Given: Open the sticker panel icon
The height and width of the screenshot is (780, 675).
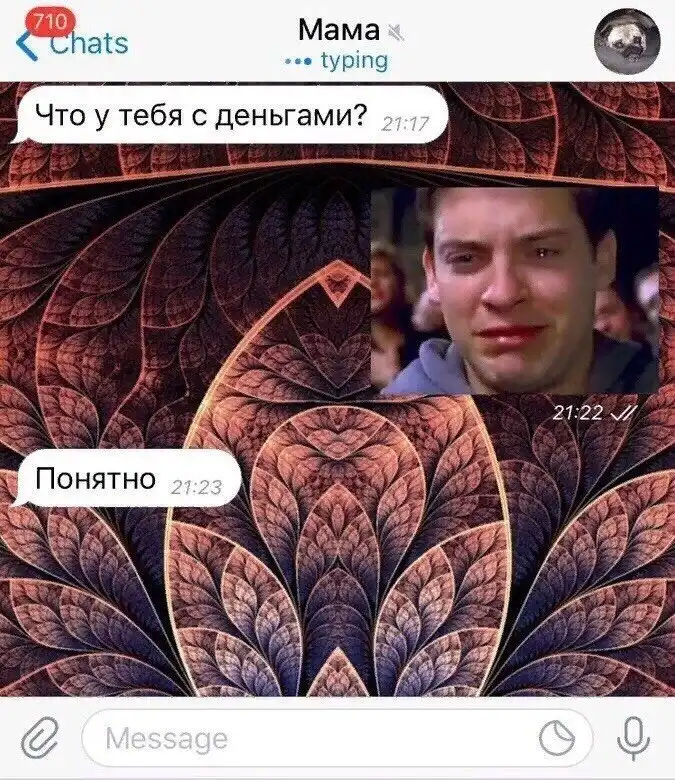Looking at the screenshot, I should pyautogui.click(x=557, y=740).
